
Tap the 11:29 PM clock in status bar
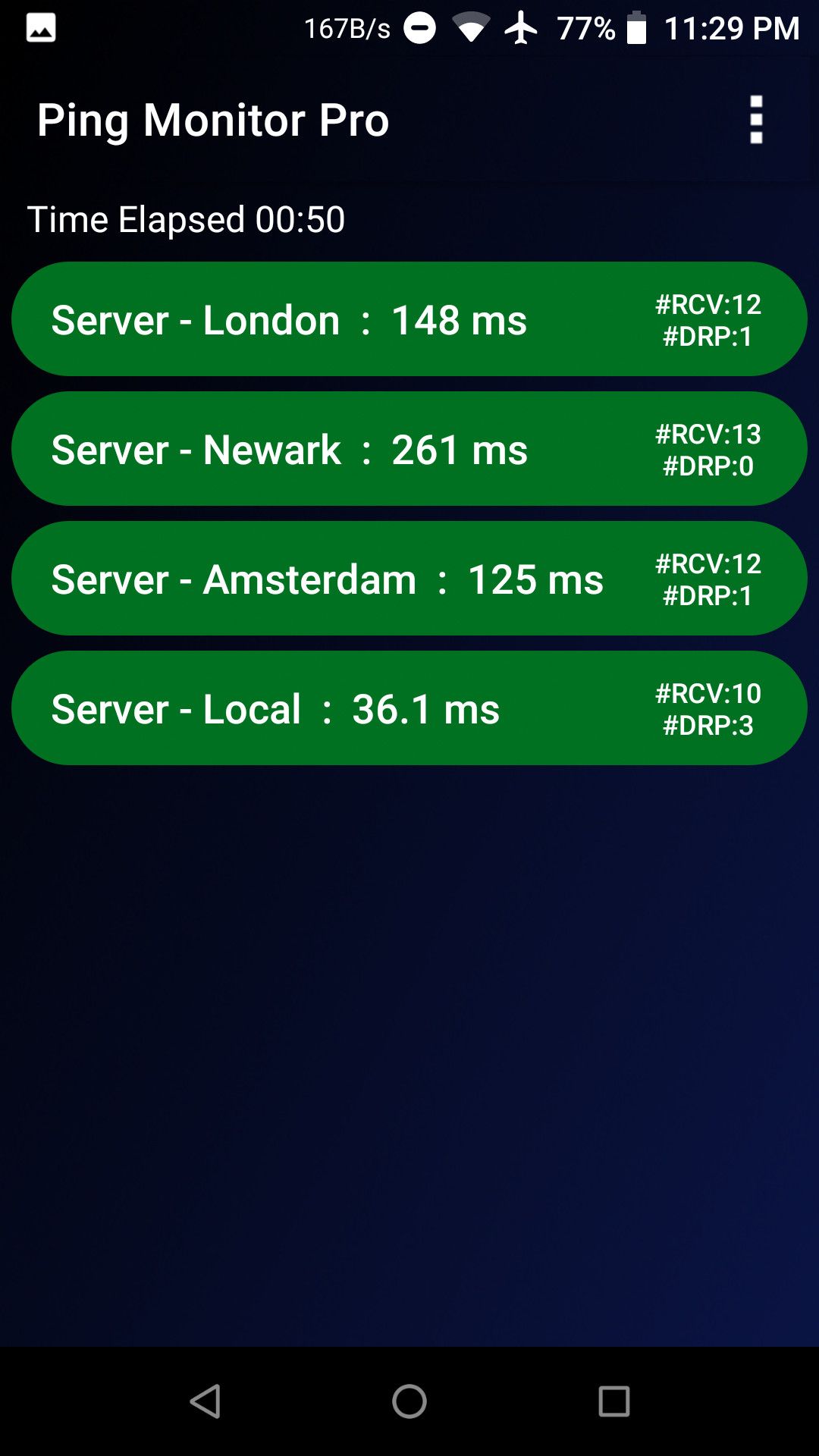pos(730,27)
